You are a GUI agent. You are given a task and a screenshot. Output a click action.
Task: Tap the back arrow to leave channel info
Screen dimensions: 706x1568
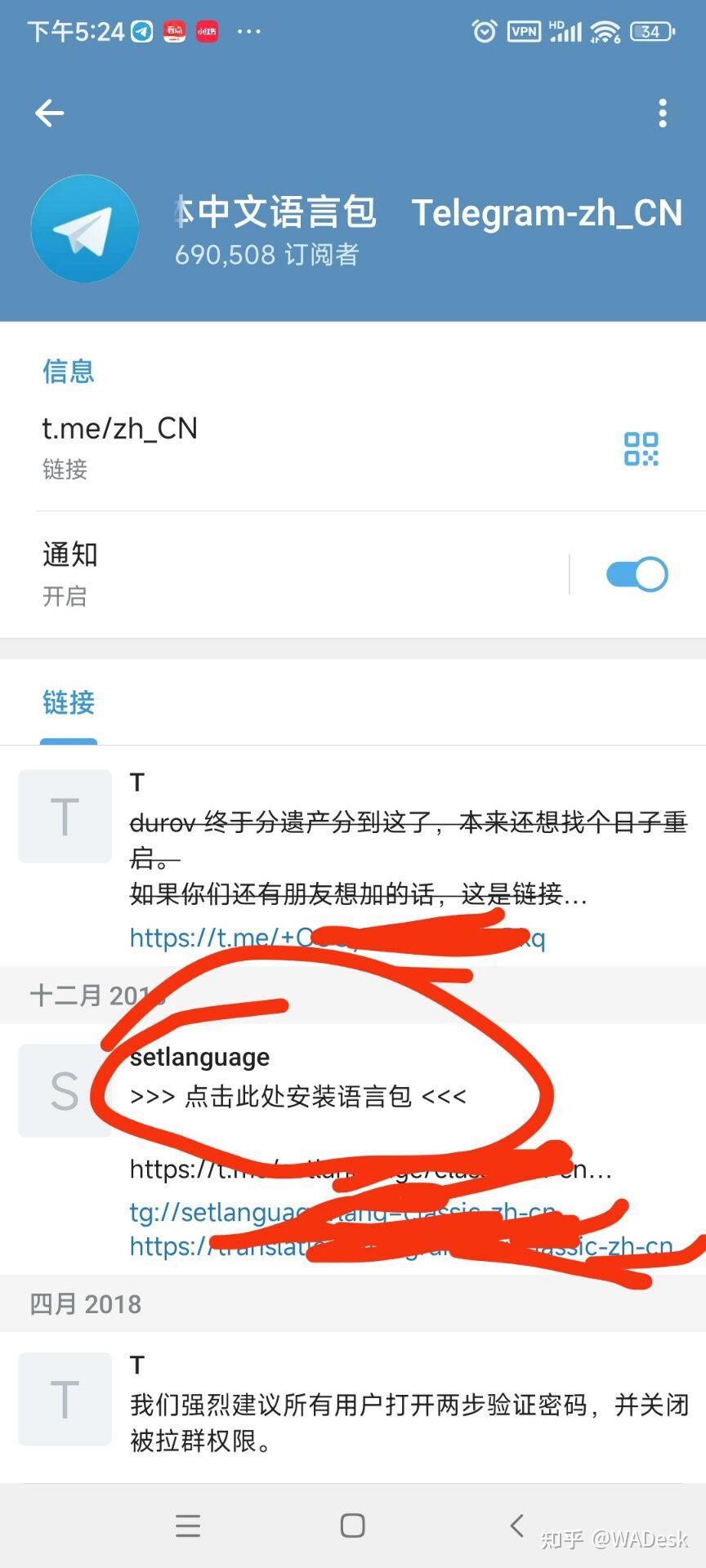[49, 113]
